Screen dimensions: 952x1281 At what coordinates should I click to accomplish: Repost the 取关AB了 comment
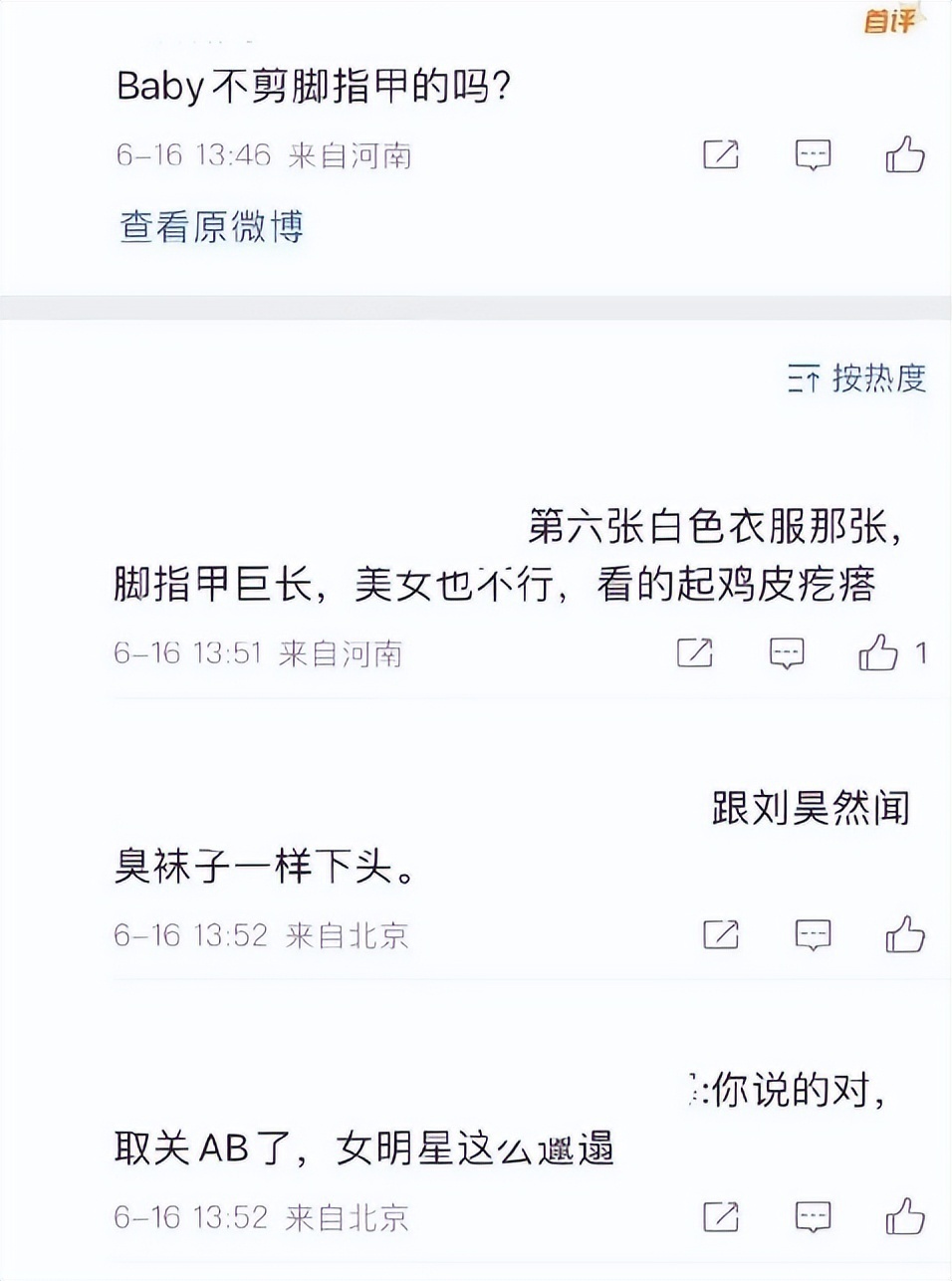[720, 1216]
